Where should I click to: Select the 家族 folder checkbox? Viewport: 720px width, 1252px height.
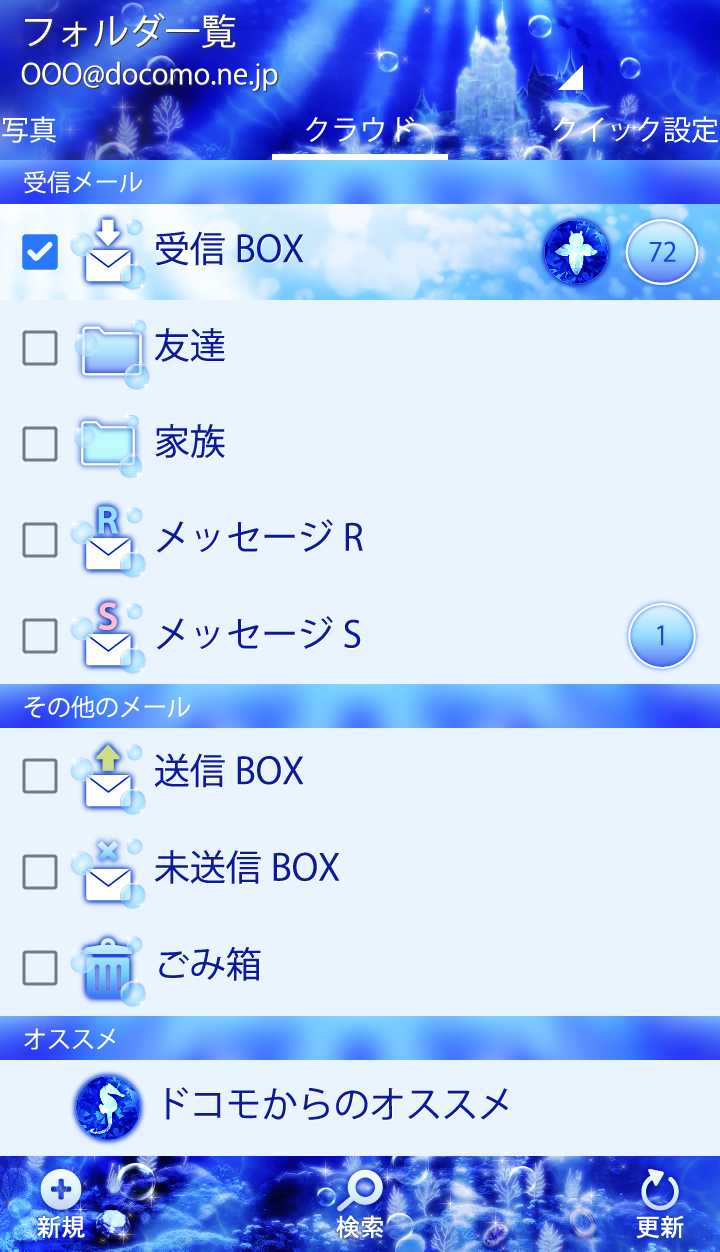40,443
